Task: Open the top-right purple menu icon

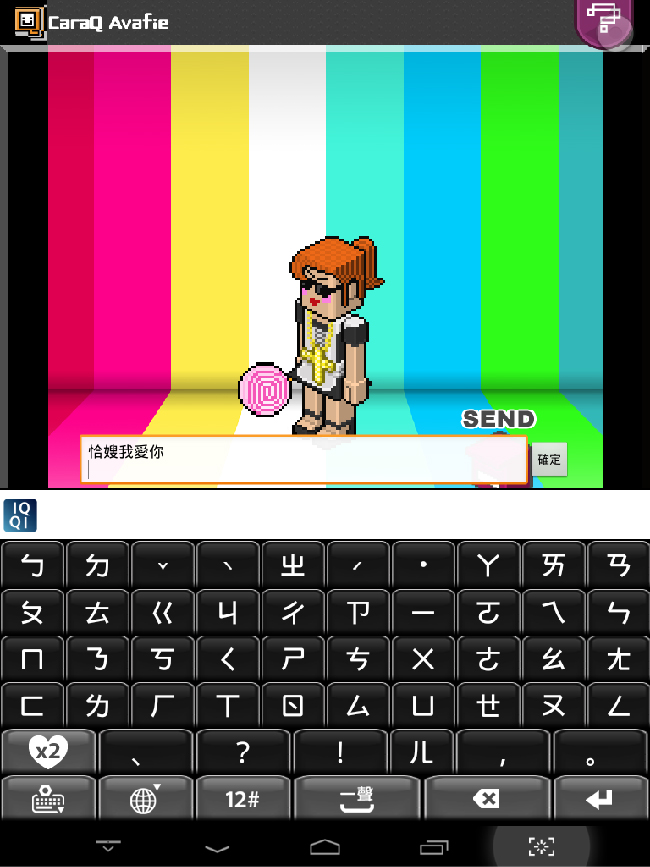Action: point(604,20)
